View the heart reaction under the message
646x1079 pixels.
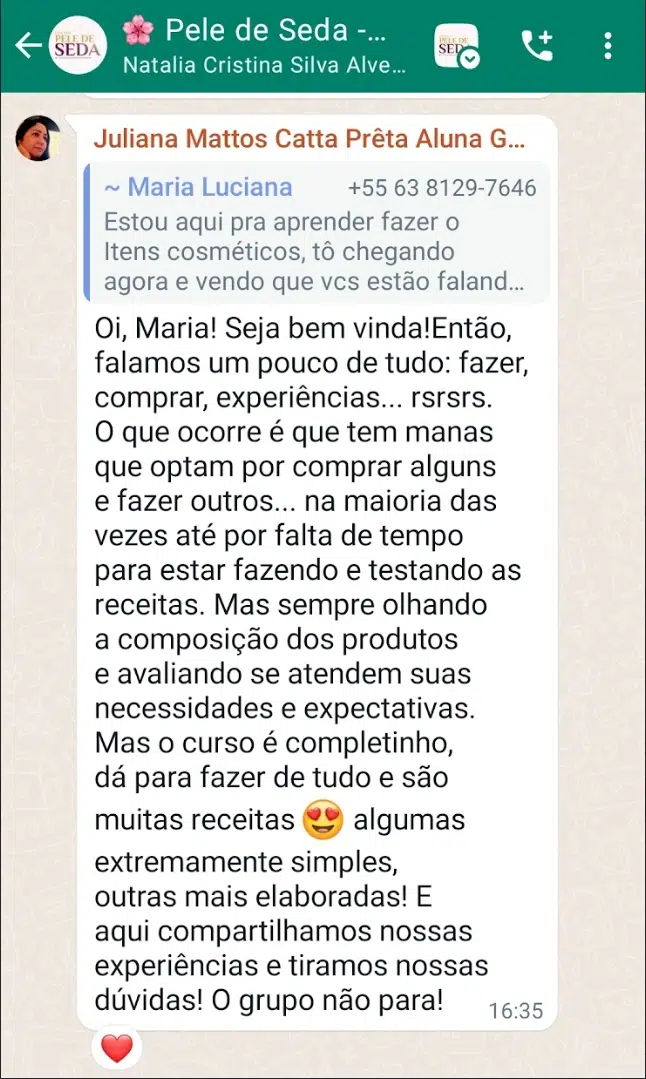[x=116, y=1048]
